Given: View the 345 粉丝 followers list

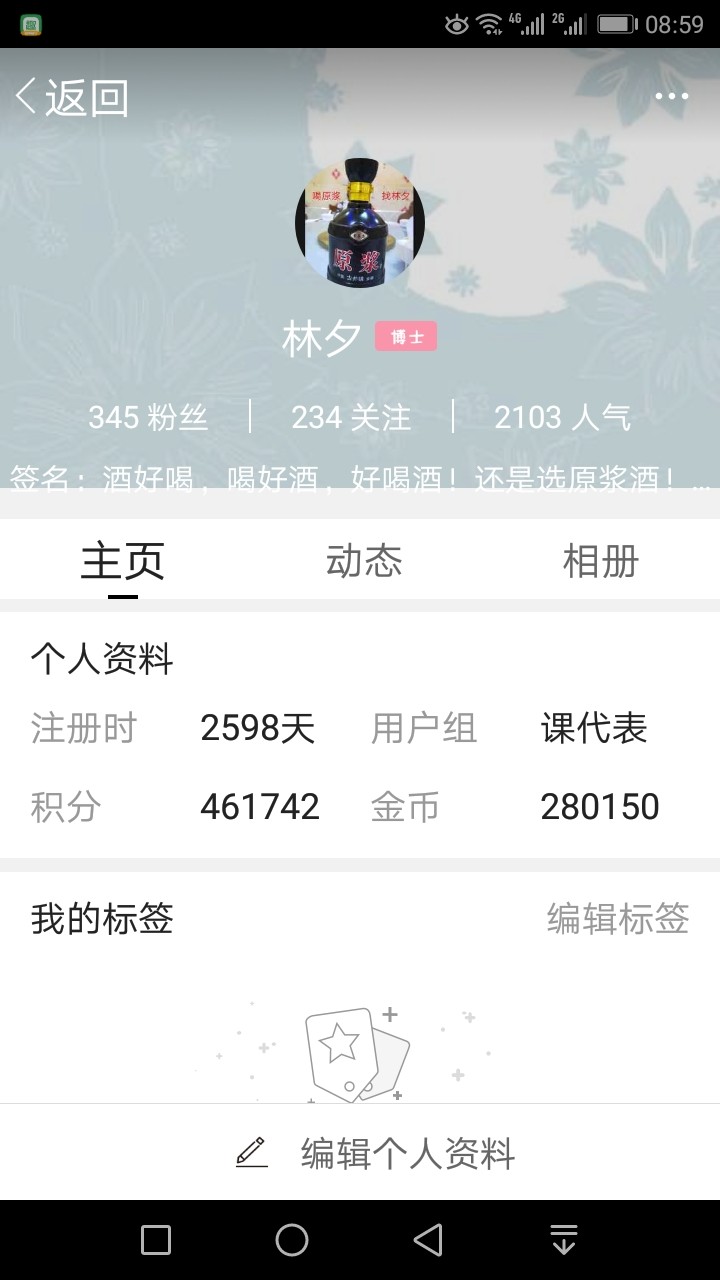Looking at the screenshot, I should click(148, 417).
